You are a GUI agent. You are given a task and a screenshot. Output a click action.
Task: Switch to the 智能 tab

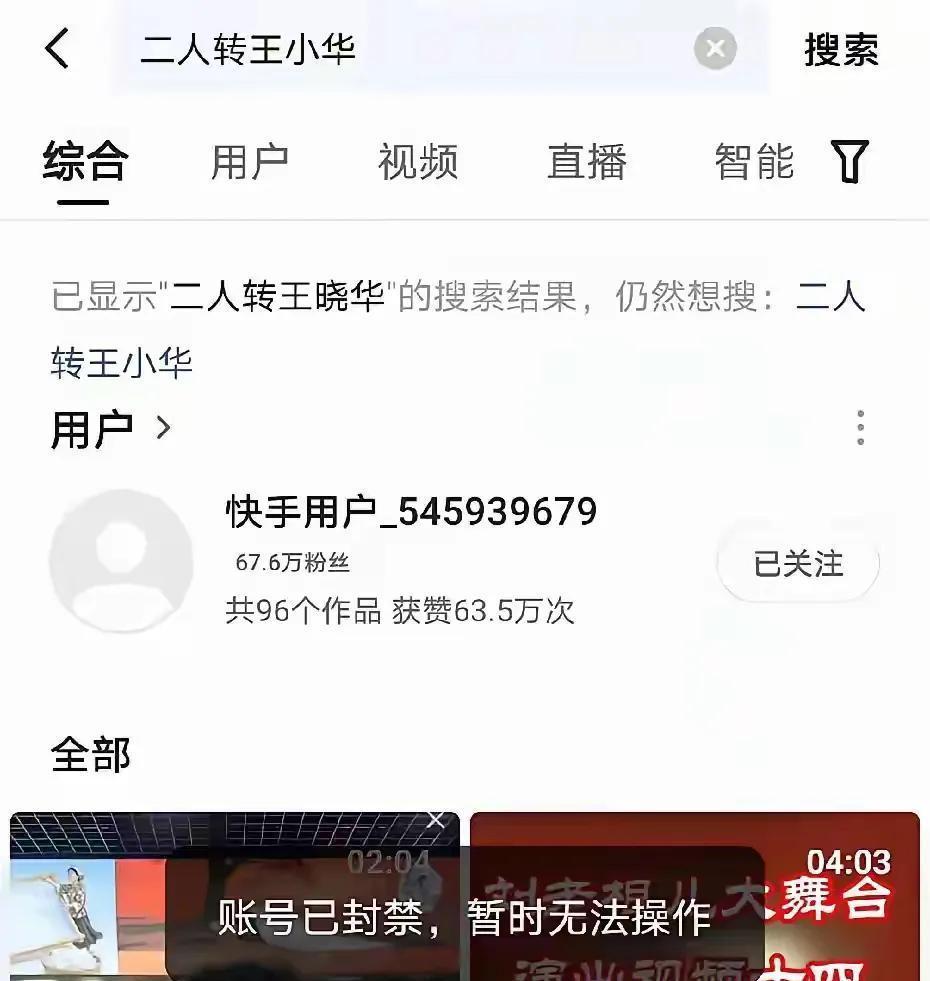tap(754, 162)
